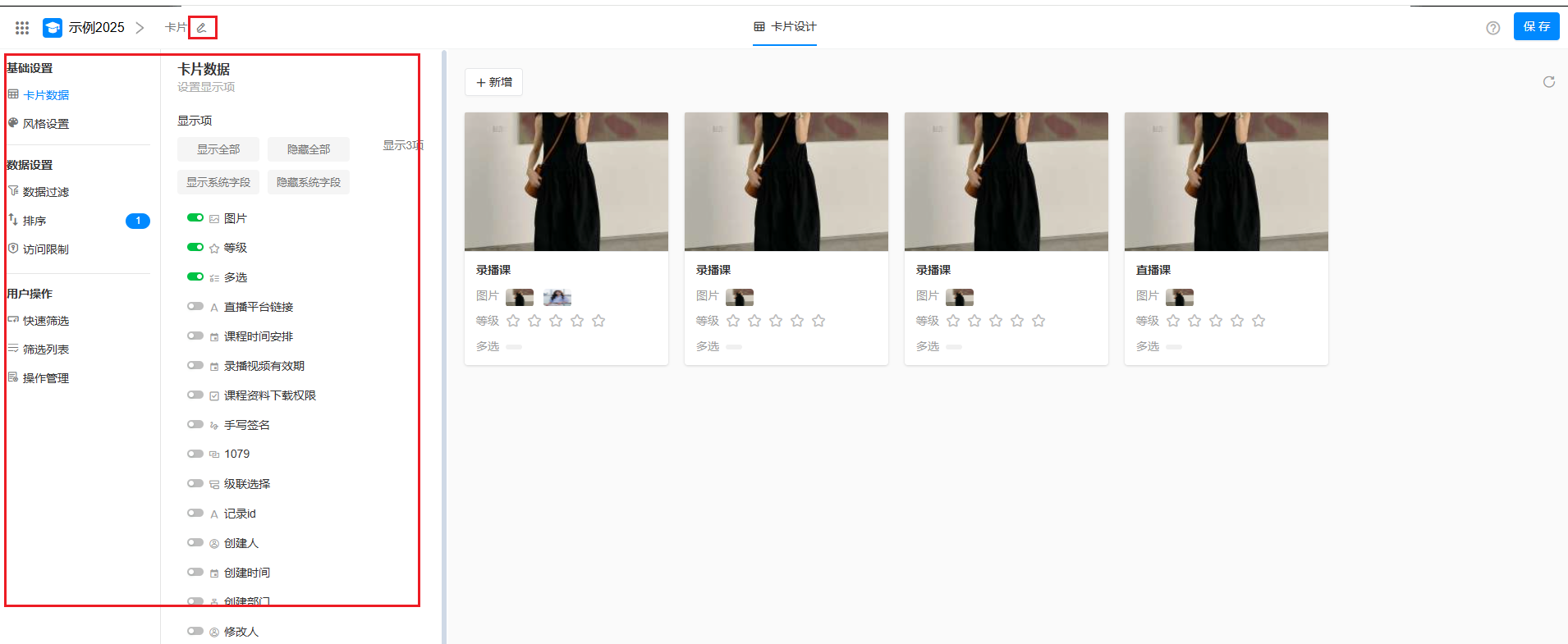Open the 直播课 card

1226,238
